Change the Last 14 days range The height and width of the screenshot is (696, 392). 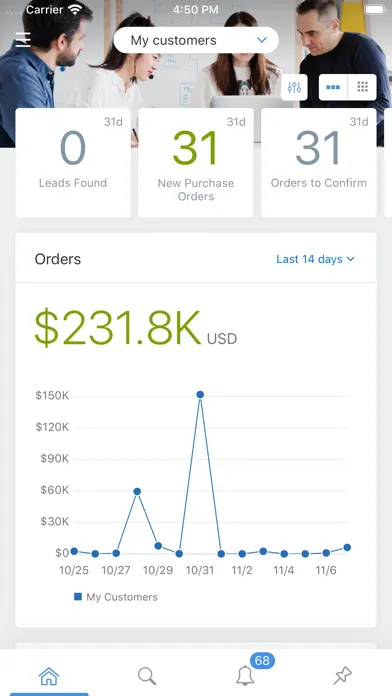click(x=315, y=259)
